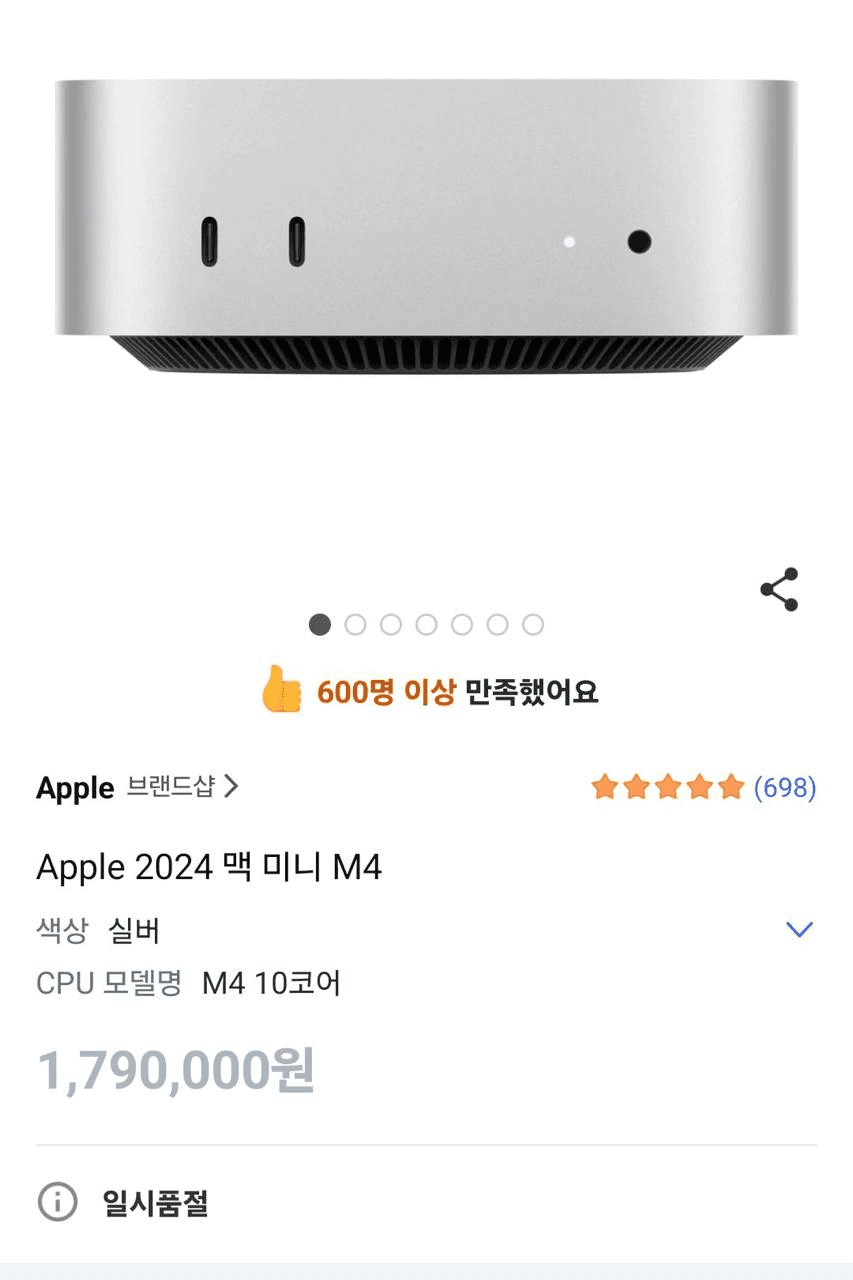This screenshot has width=853, height=1280.
Task: Expand the 색상 and CPU options
Action: 799,930
